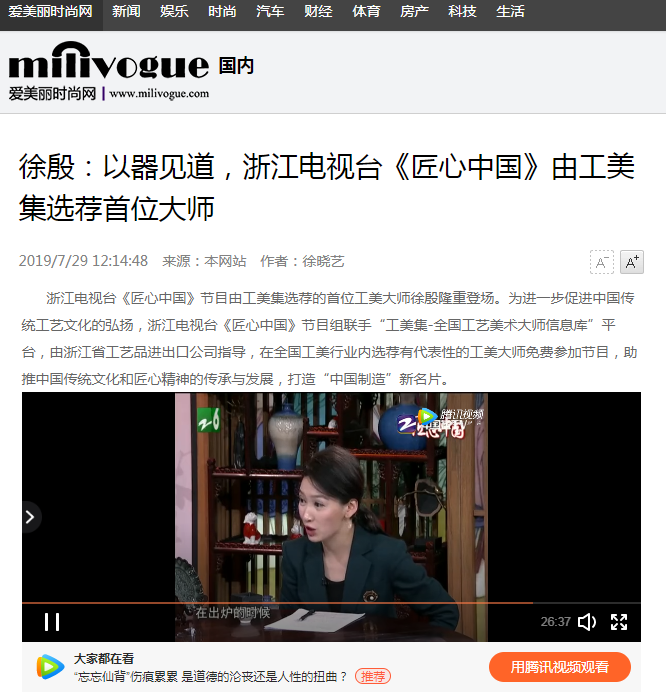
Task: Go to the 房产 section
Action: [414, 12]
